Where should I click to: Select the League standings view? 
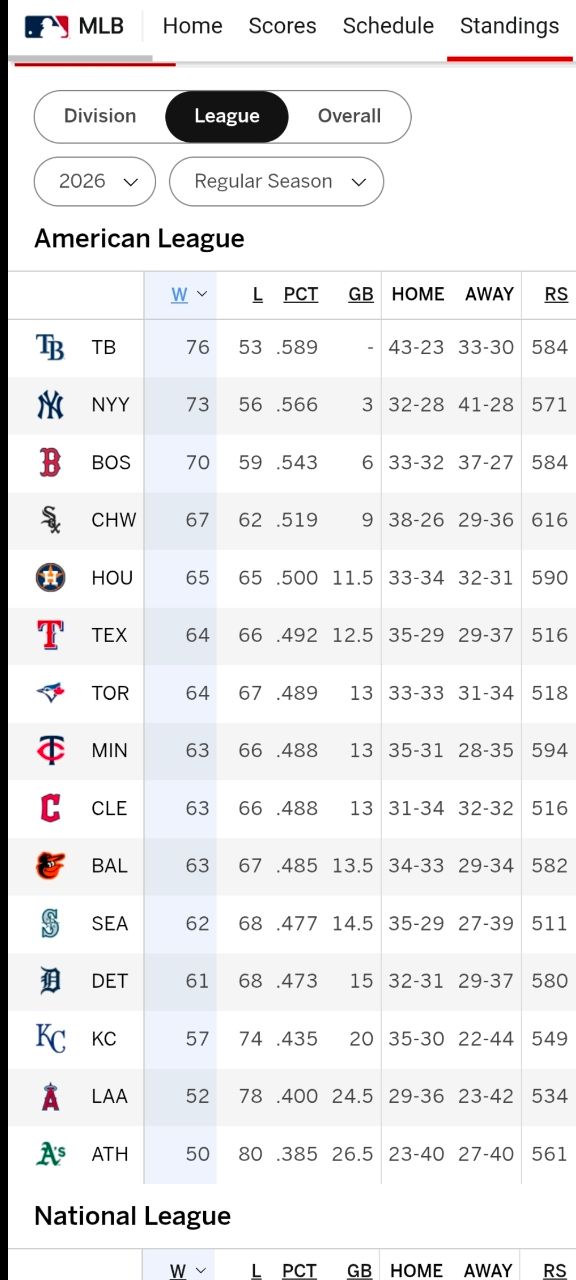coord(227,116)
